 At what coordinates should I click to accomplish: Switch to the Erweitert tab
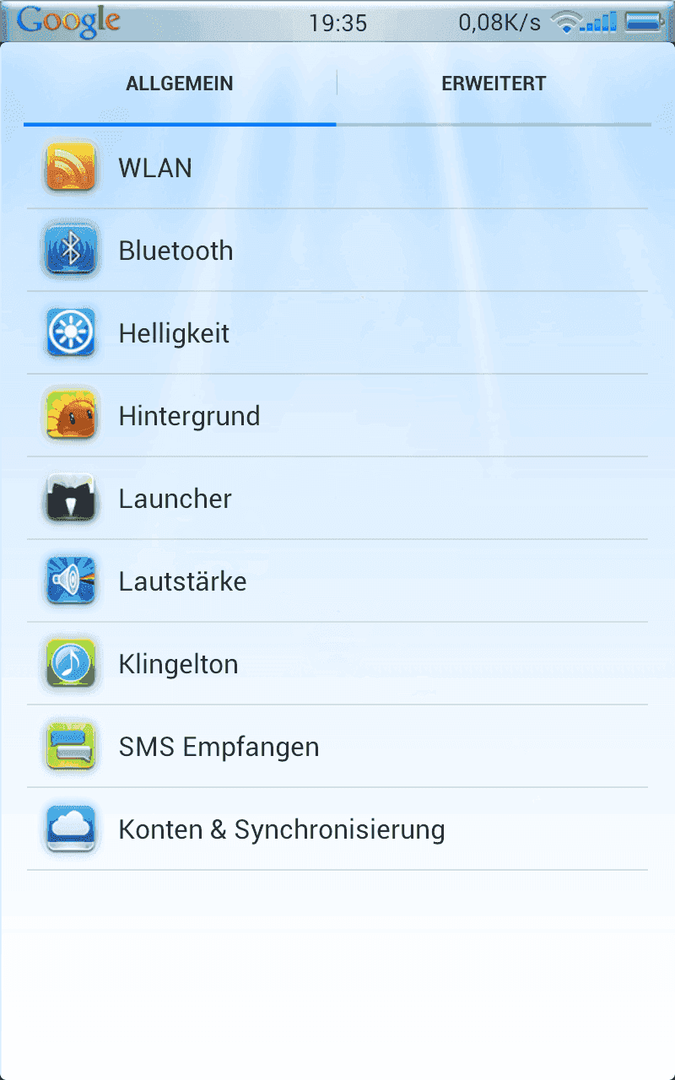tap(494, 84)
